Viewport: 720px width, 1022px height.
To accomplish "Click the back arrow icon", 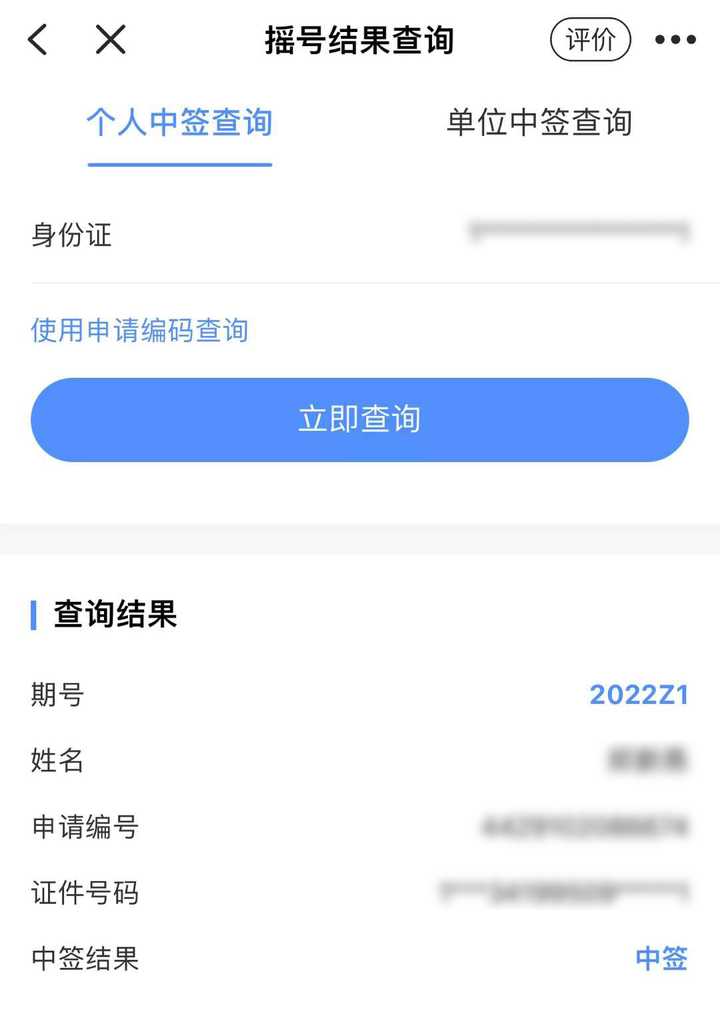I will 36,40.
